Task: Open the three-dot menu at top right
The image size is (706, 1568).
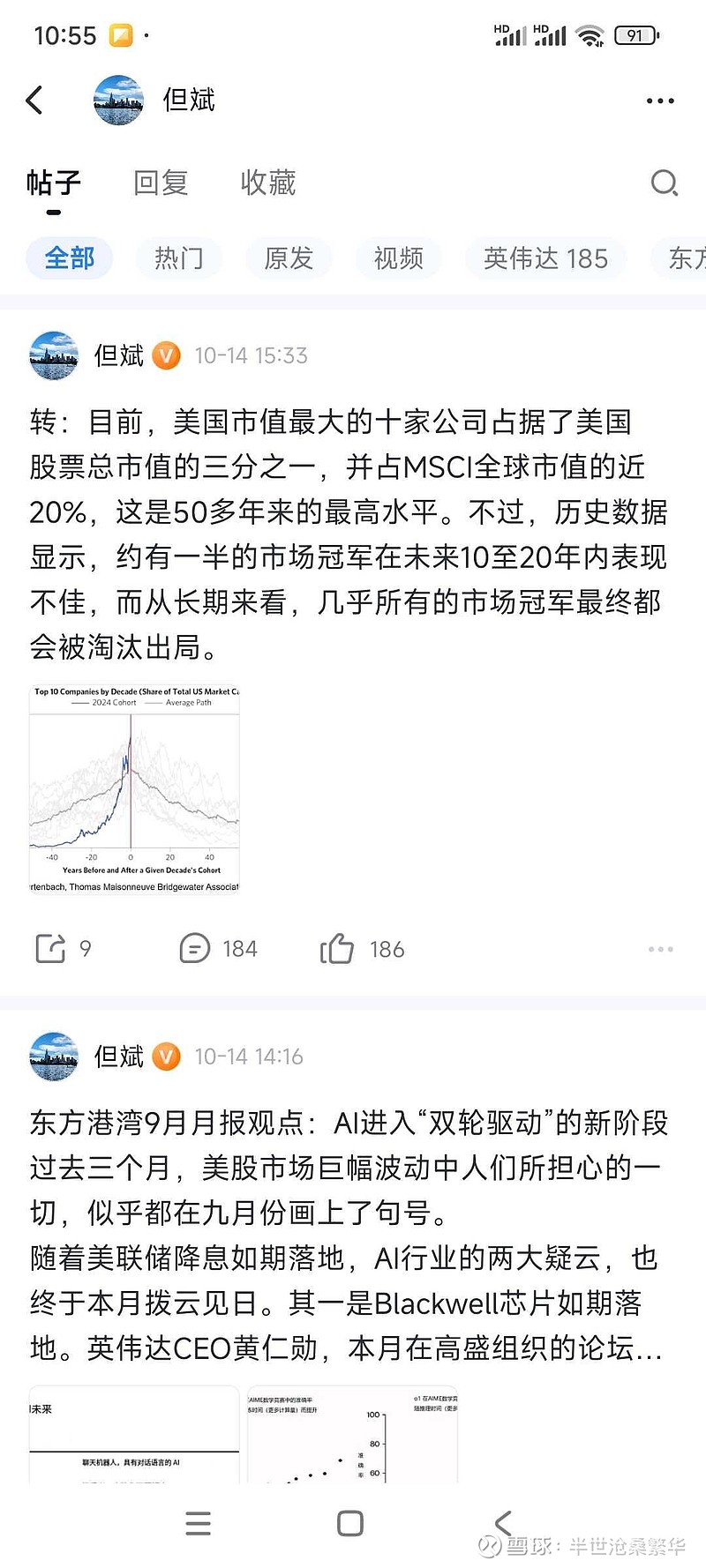Action: tap(658, 100)
